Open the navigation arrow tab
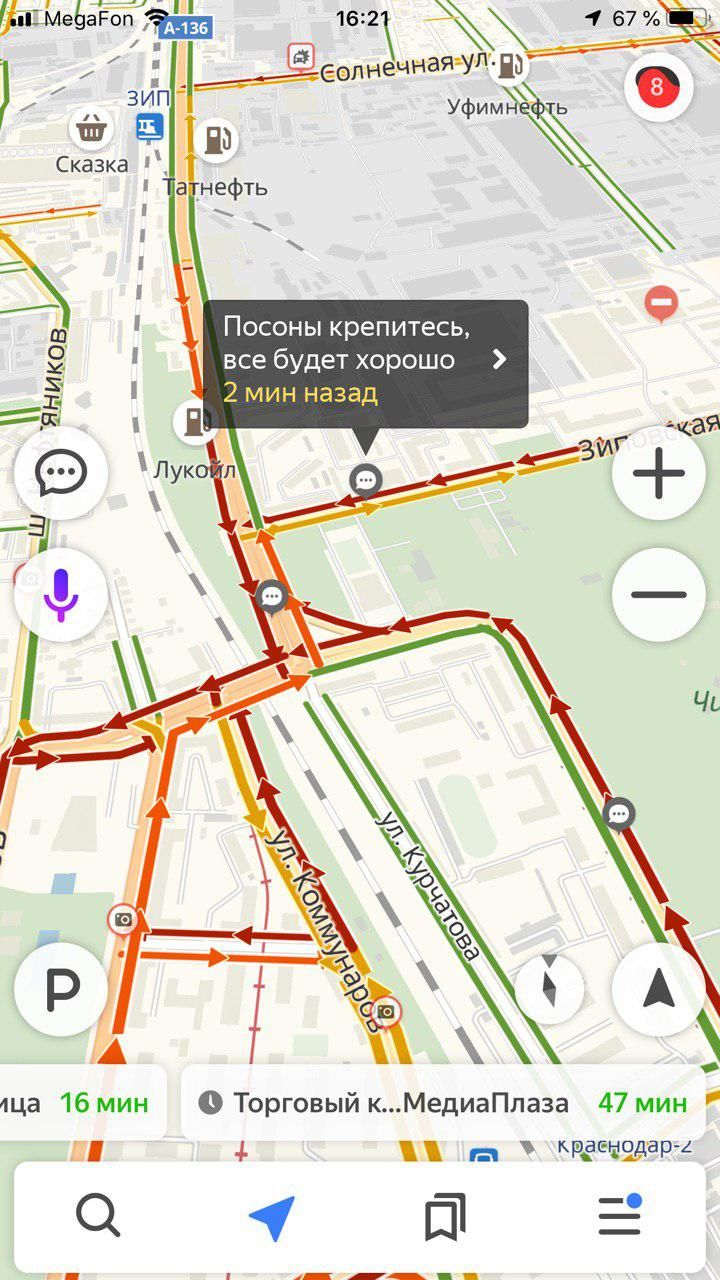 [272, 1217]
